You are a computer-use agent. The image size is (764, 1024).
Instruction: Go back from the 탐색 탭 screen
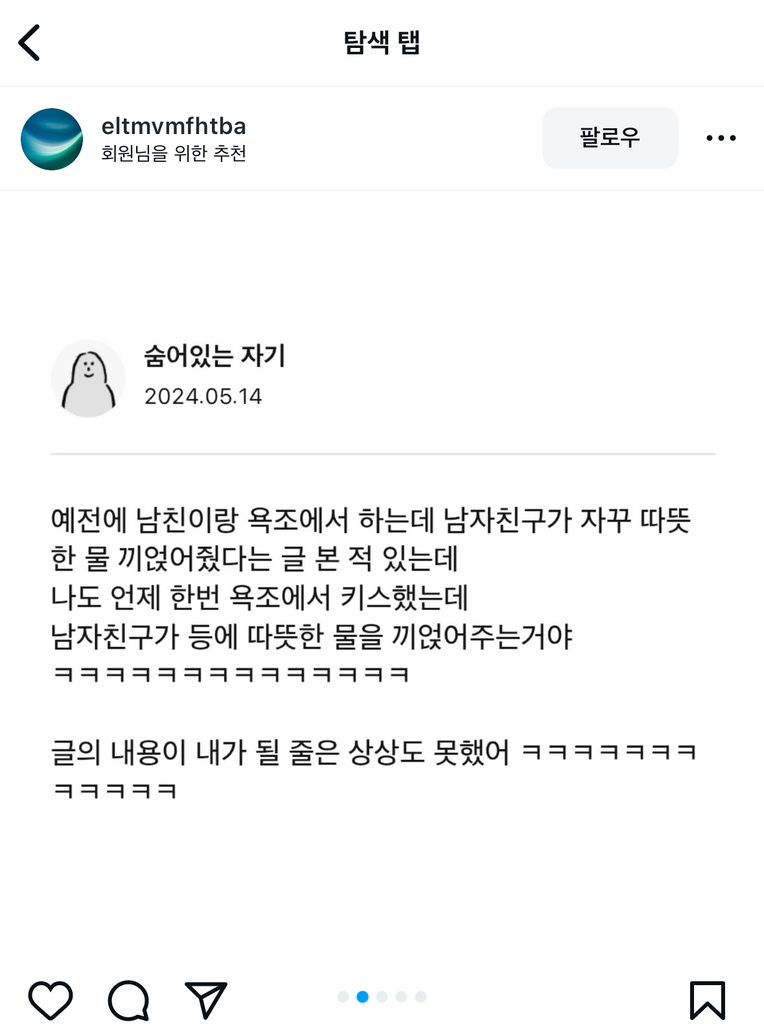(30, 43)
